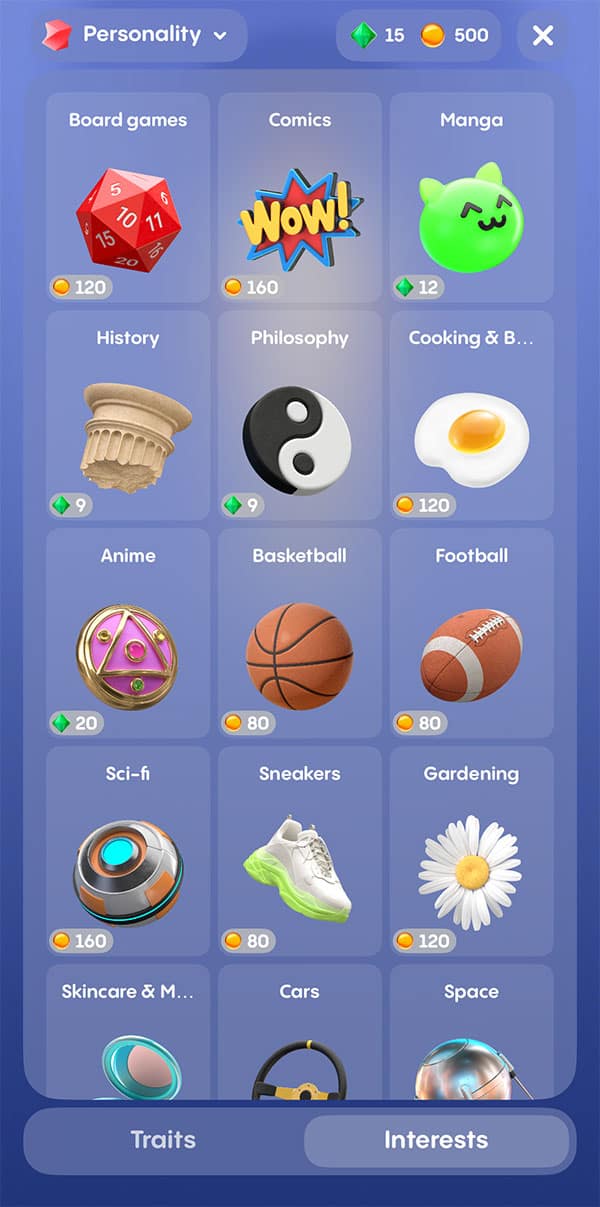The height and width of the screenshot is (1207, 600).
Task: Open the Skincare & Makeup card
Action: (128, 1032)
